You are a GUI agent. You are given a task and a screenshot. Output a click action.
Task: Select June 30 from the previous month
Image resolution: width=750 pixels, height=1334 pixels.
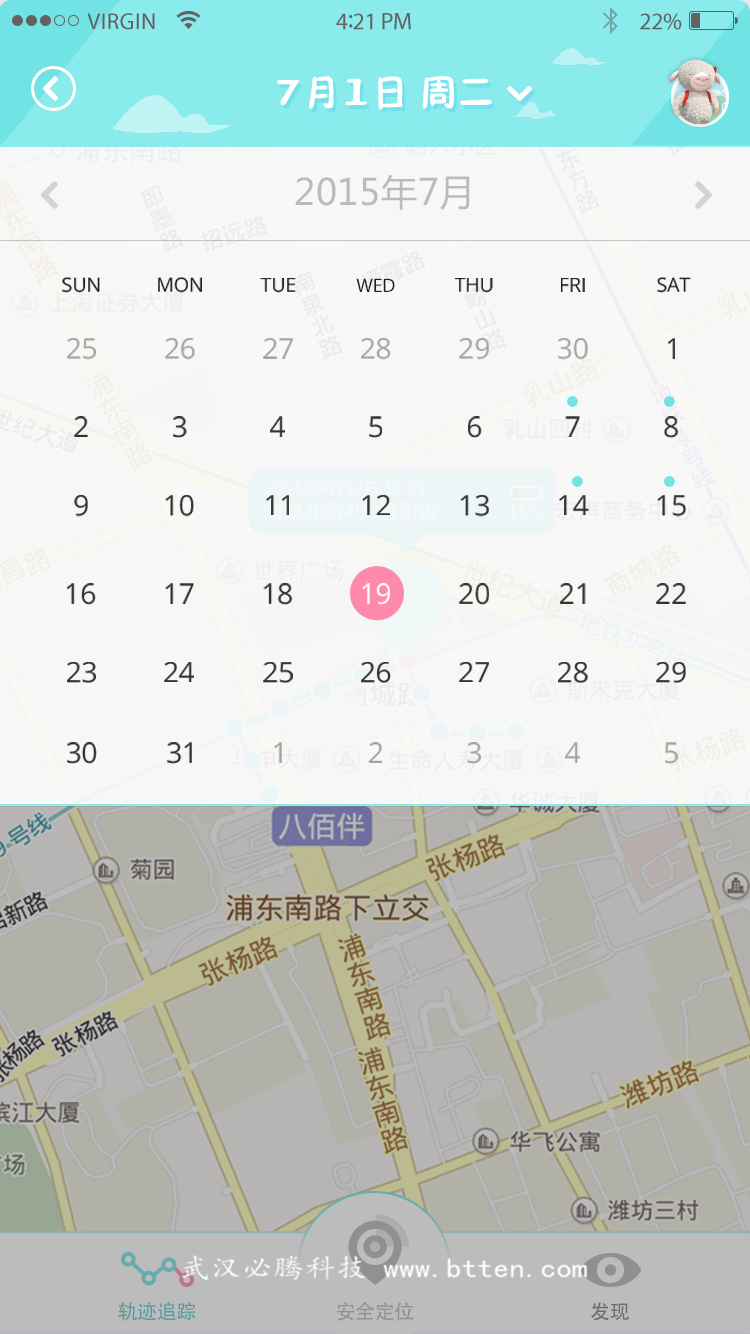coord(572,349)
